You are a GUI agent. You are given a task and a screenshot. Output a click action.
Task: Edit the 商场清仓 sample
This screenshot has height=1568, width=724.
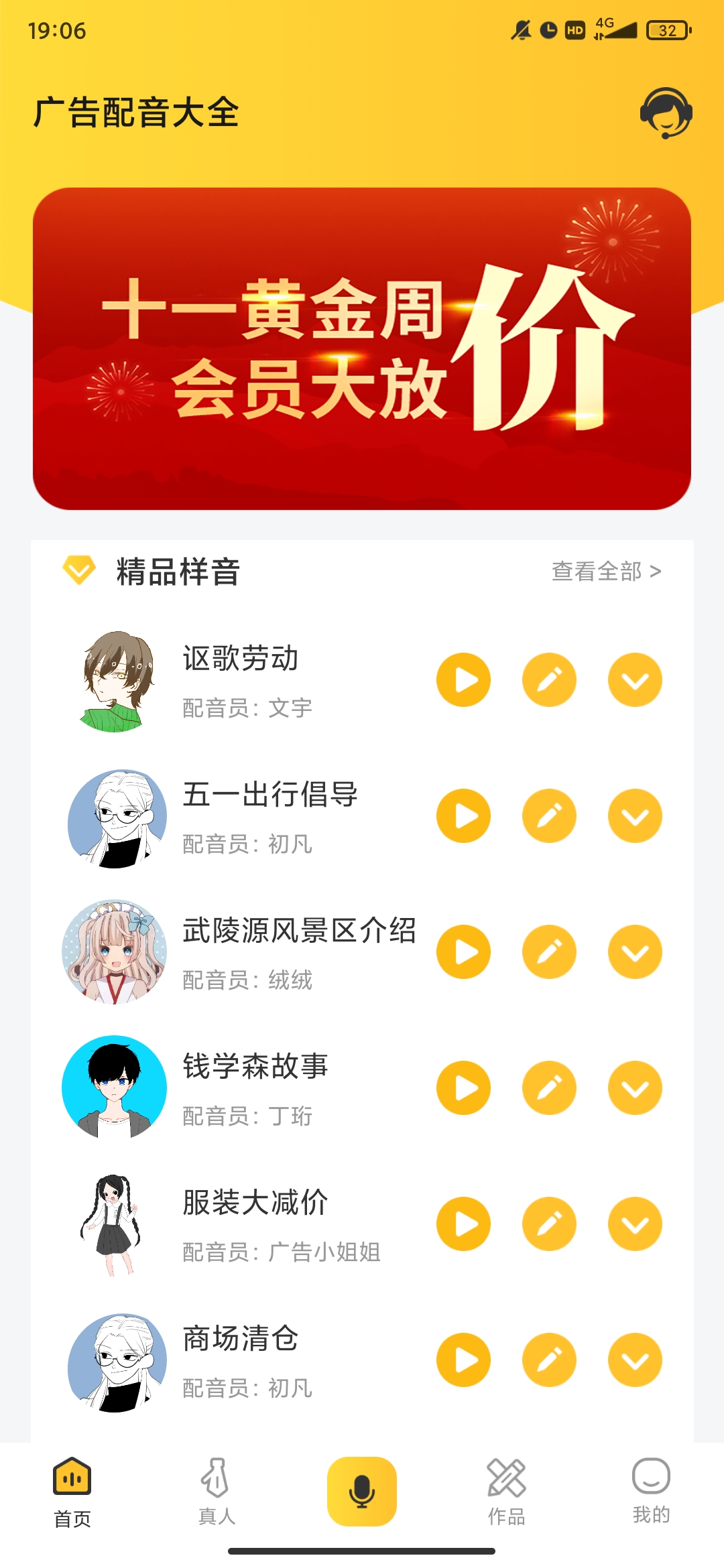pos(549,1360)
